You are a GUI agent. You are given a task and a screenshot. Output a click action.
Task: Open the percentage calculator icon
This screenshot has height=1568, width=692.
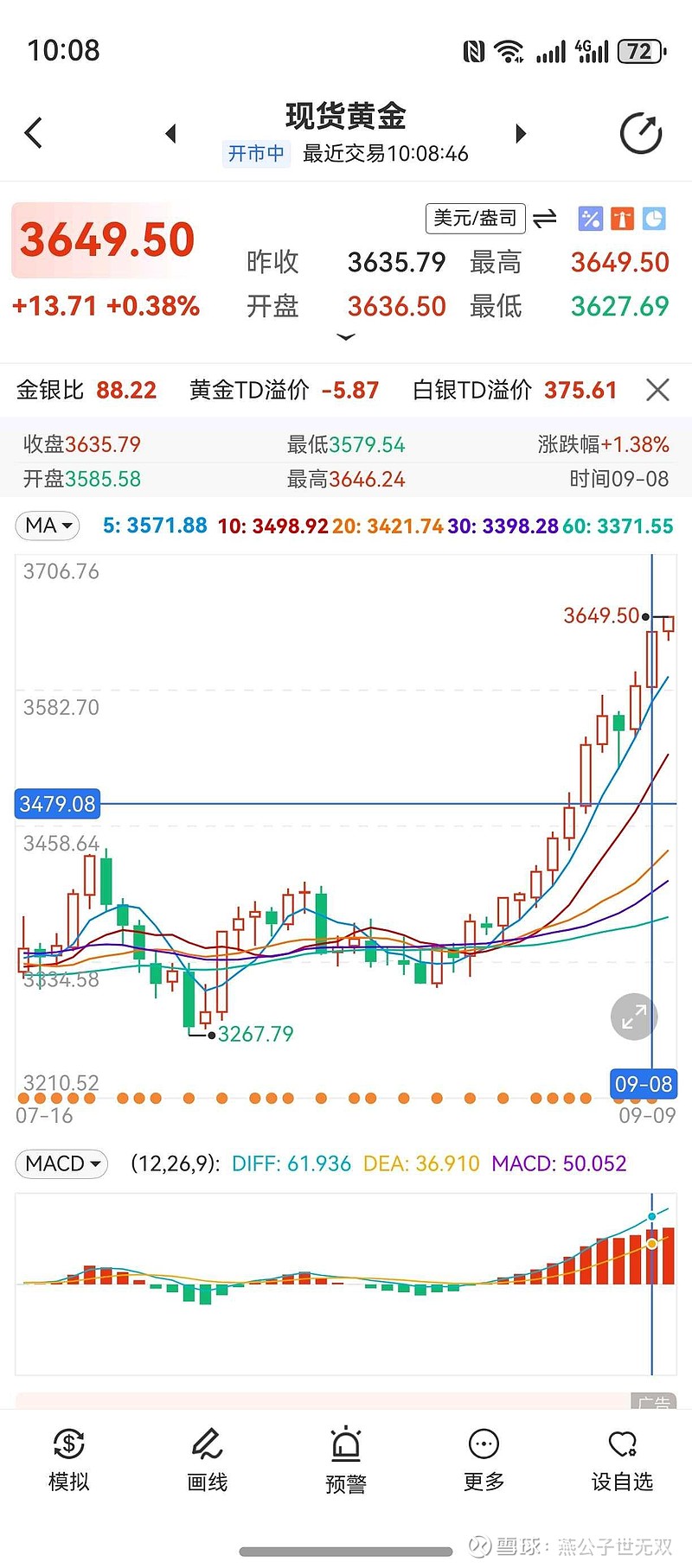click(x=591, y=219)
